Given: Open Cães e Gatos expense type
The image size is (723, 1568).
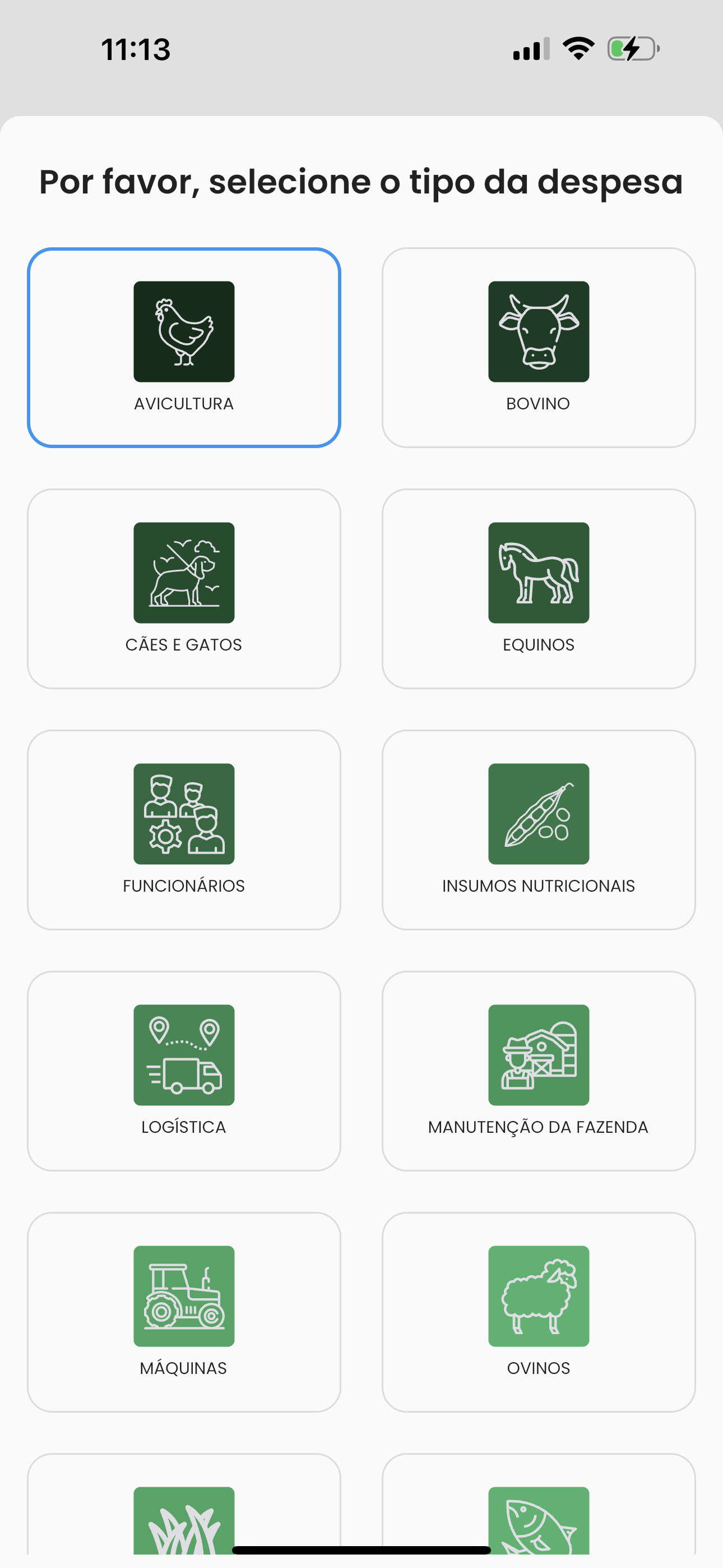Looking at the screenshot, I should [184, 589].
